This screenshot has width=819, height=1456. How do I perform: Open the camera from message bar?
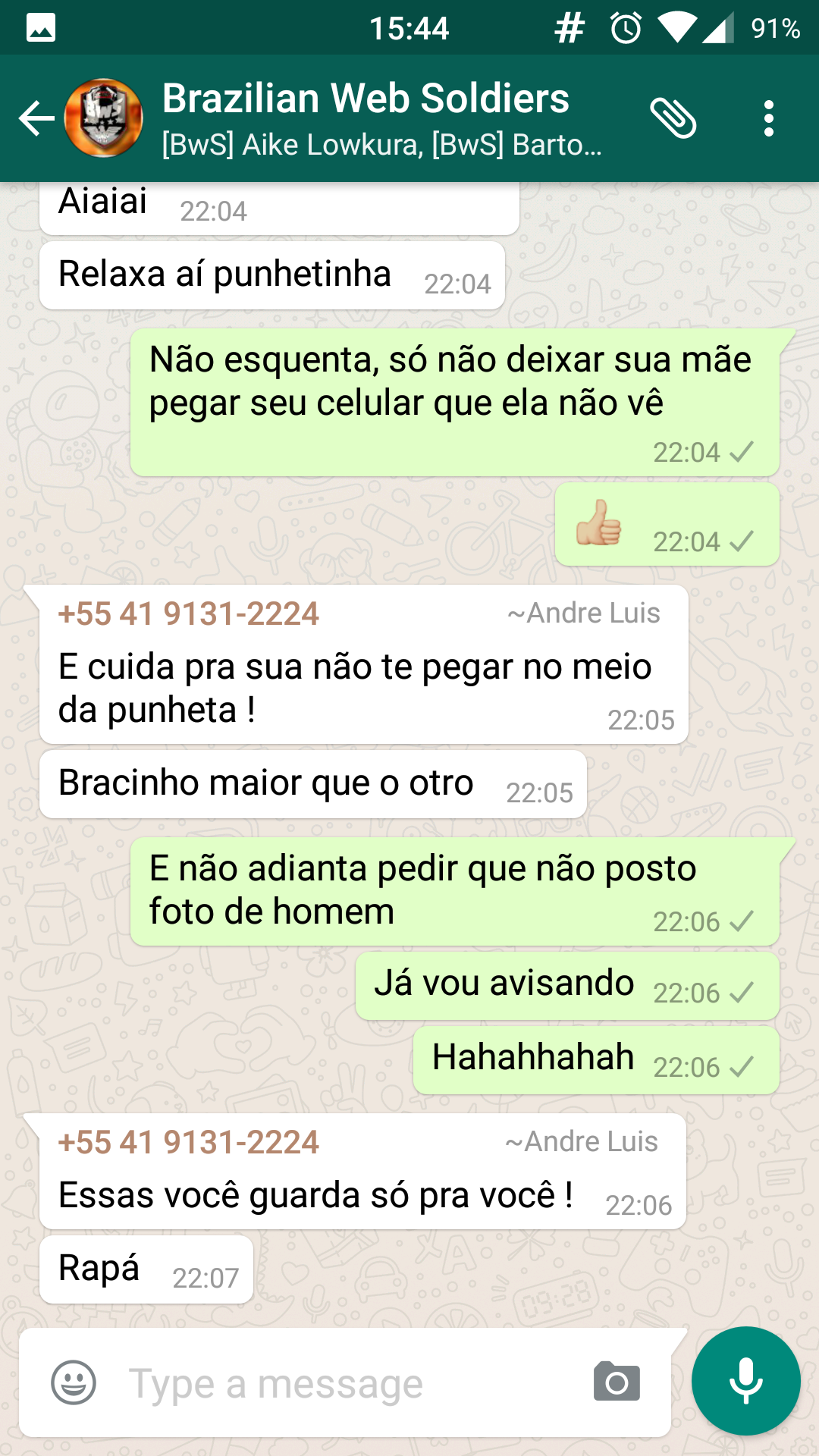pyautogui.click(x=617, y=1382)
